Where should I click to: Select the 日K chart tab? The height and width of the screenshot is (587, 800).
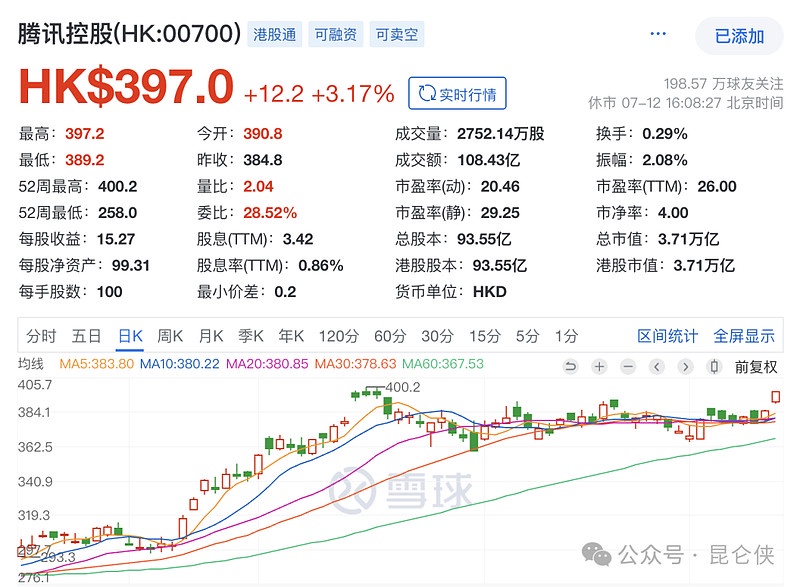[131, 336]
